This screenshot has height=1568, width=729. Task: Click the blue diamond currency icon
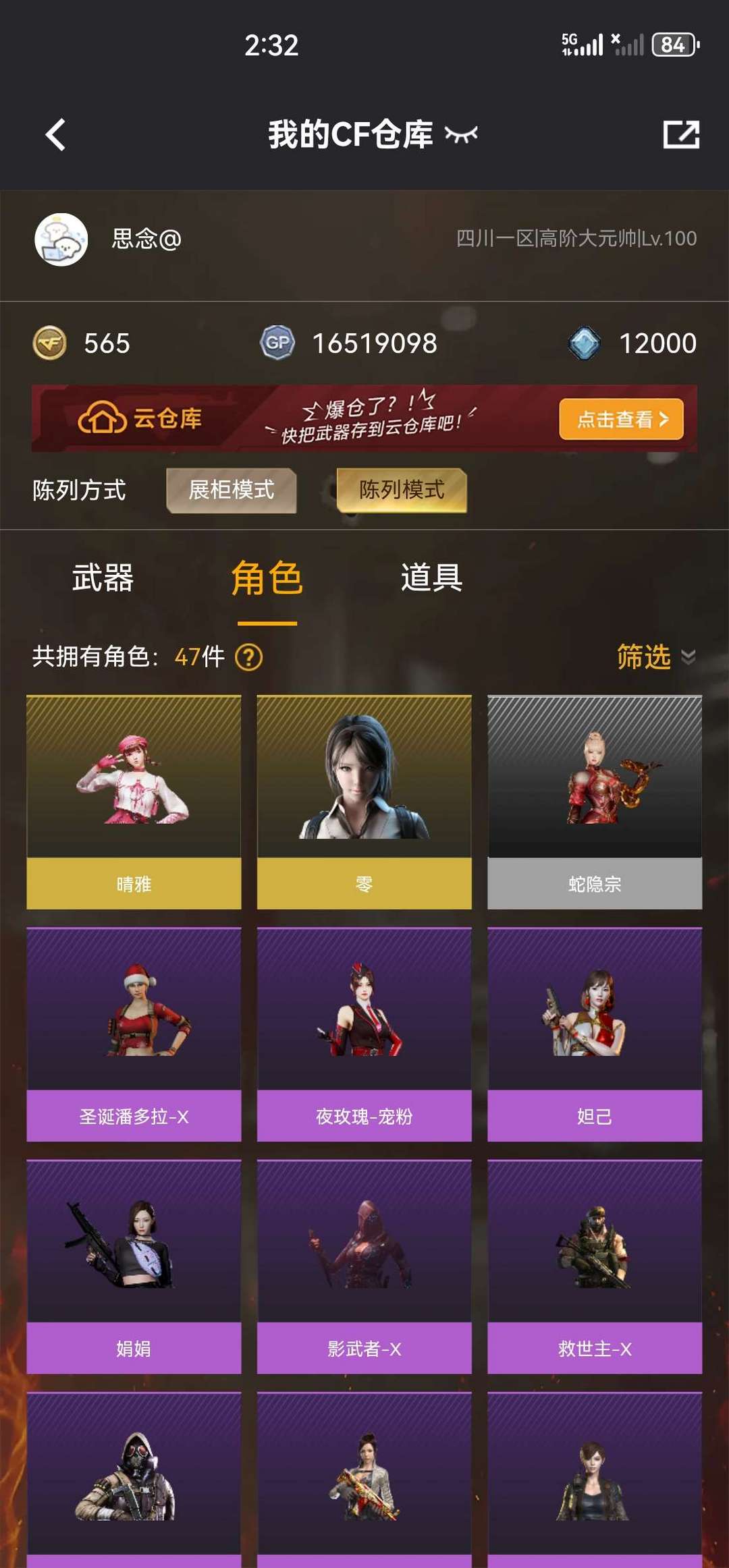pyautogui.click(x=583, y=343)
